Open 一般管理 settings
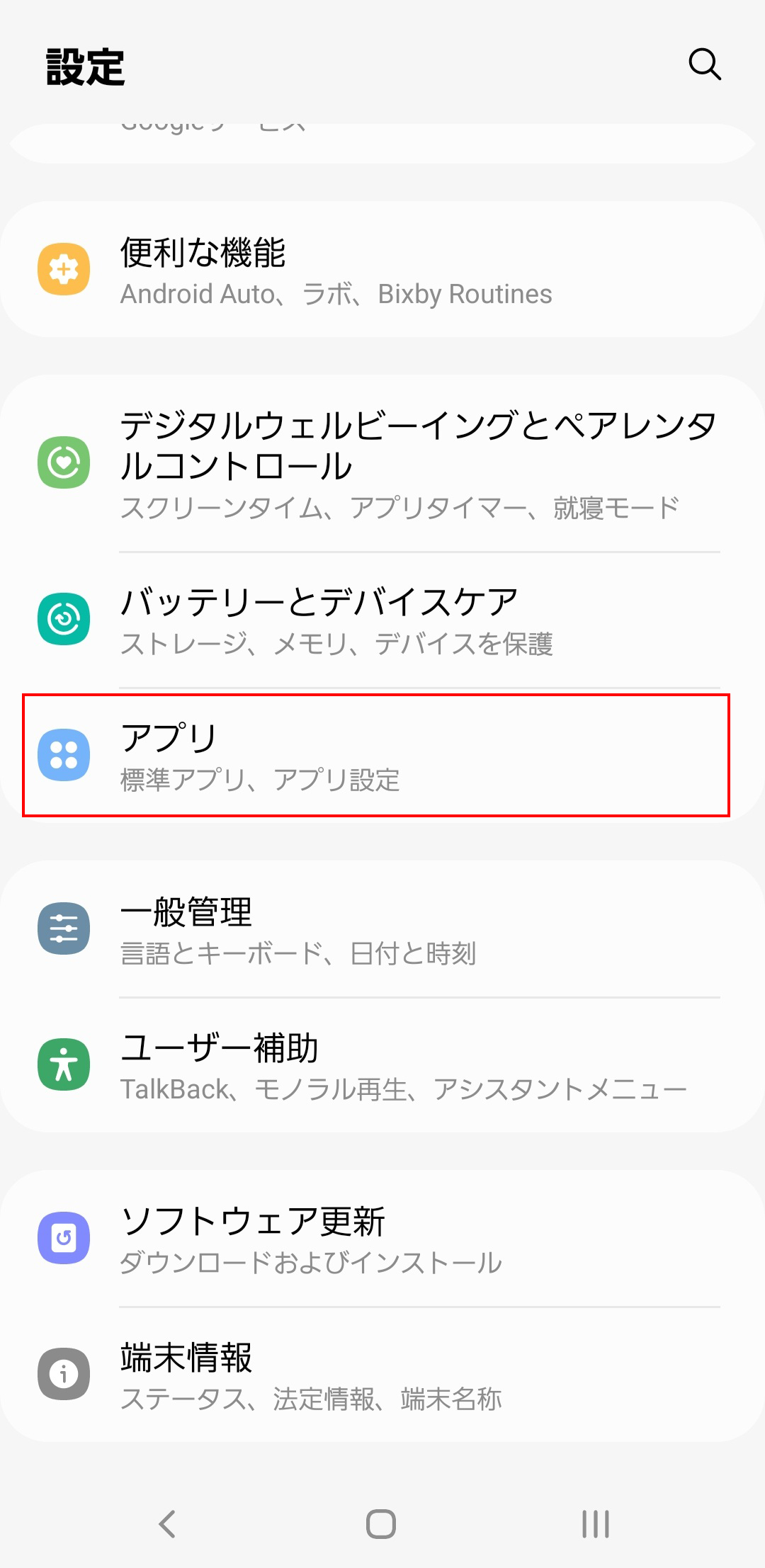 382,929
